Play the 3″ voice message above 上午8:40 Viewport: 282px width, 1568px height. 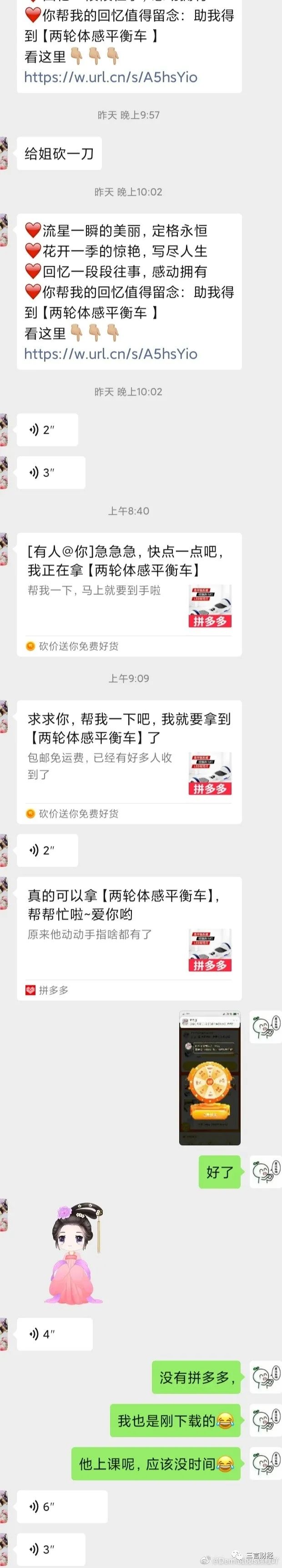coord(50,472)
